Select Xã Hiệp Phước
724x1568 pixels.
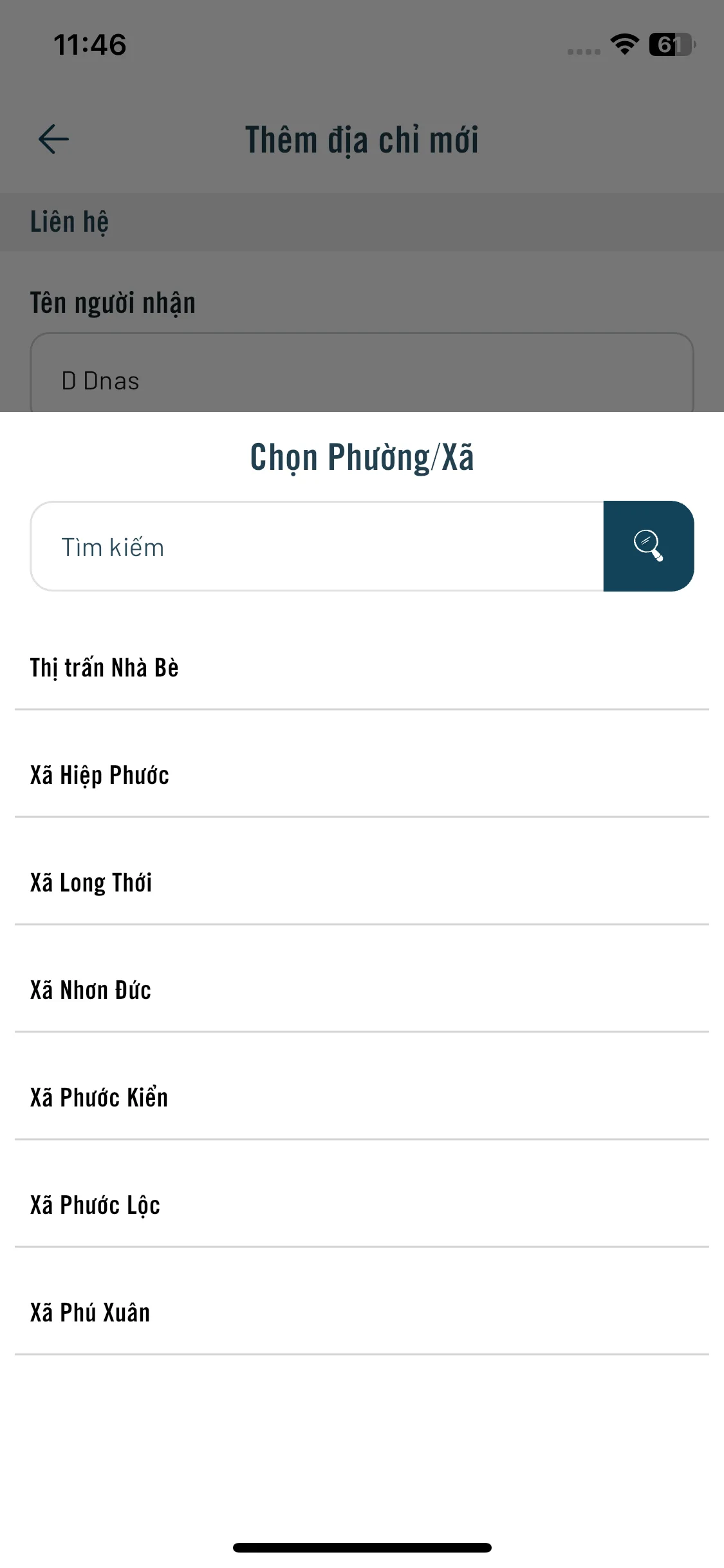point(100,776)
